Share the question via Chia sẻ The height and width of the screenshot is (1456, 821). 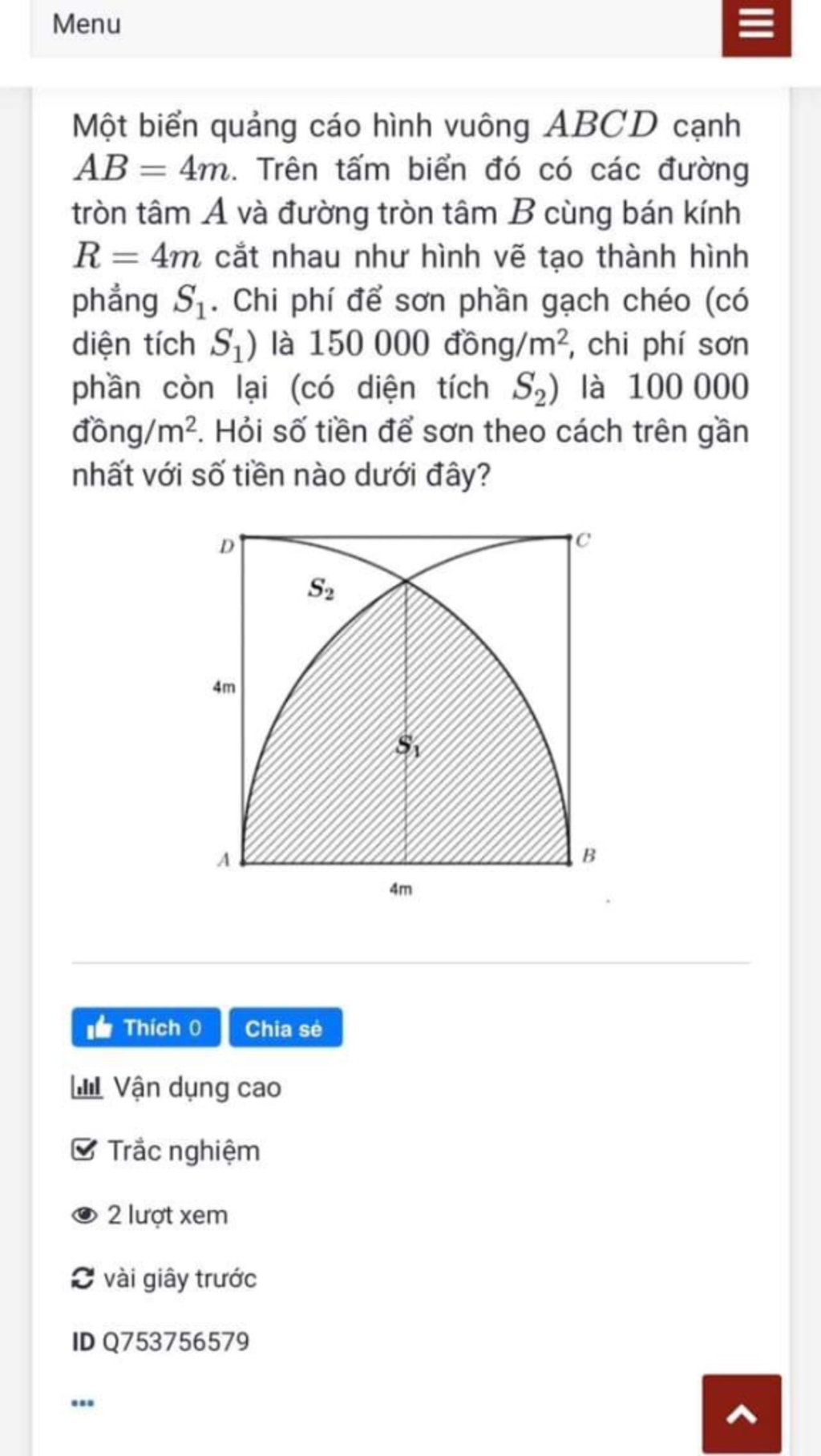[x=285, y=1028]
